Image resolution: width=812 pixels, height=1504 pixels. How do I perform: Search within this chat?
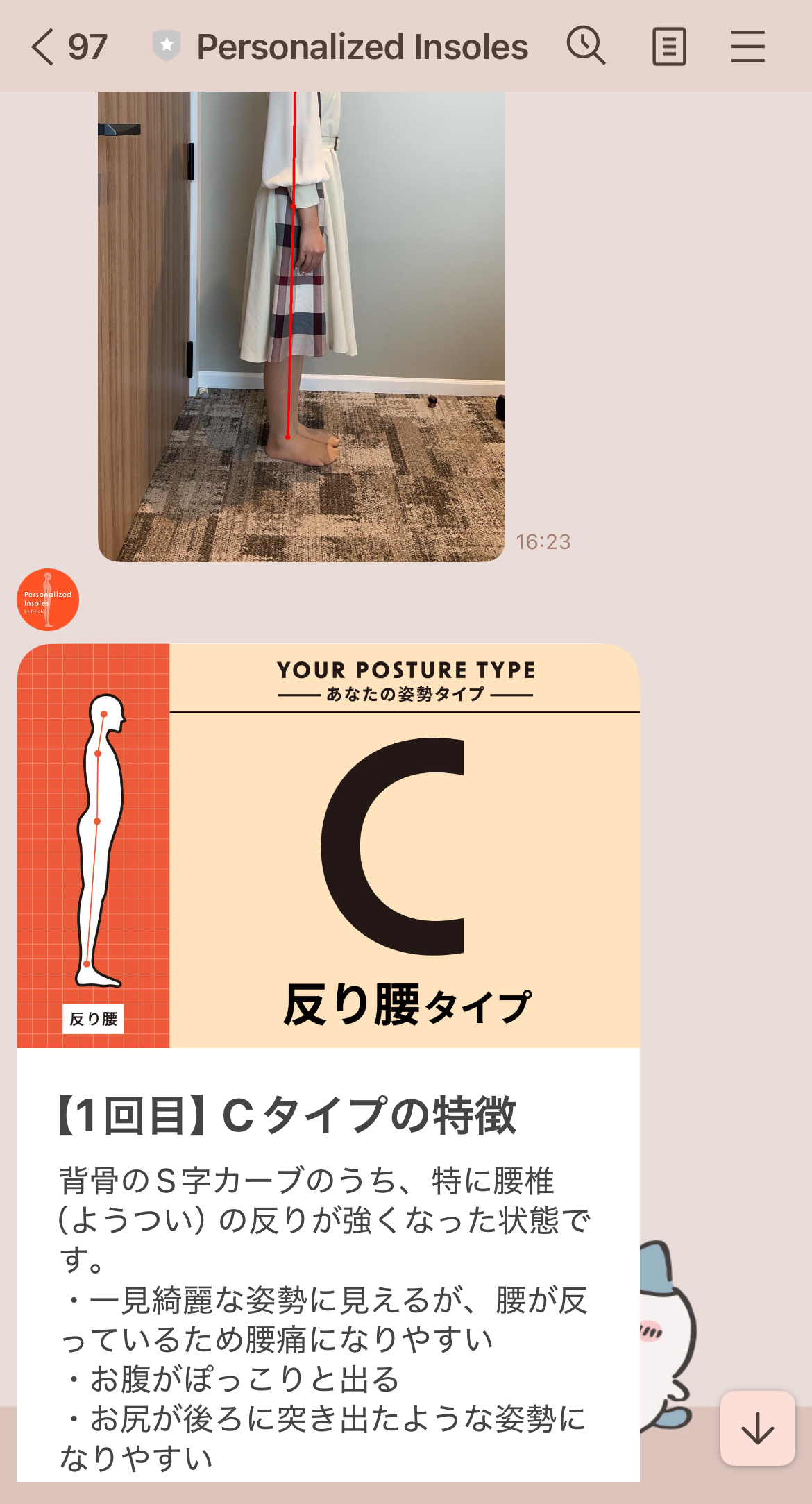coord(586,47)
